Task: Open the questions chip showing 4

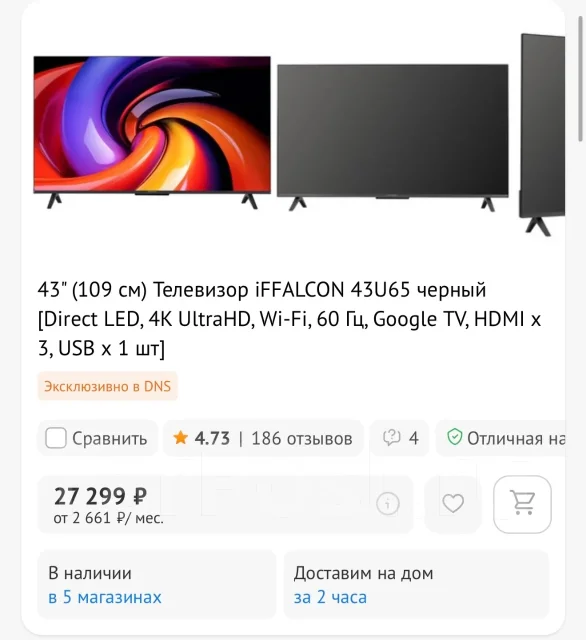Action: (399, 438)
